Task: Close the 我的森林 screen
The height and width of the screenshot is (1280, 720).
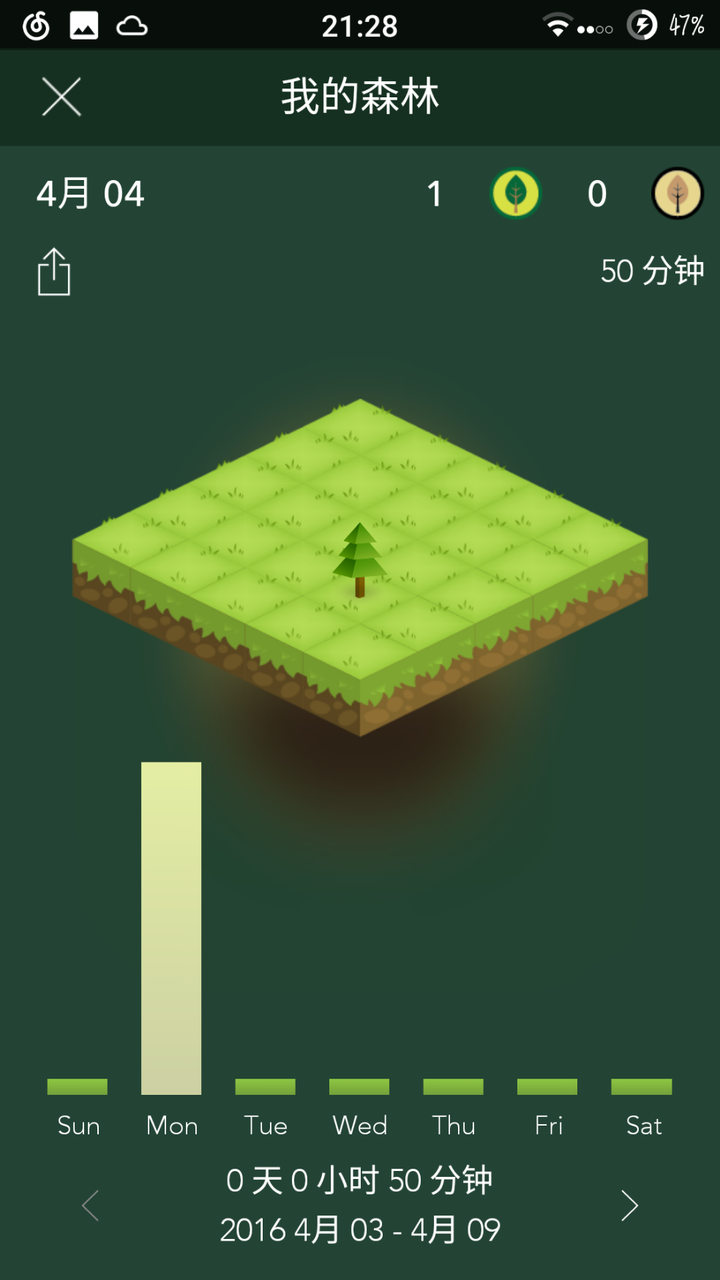Action: 61,97
